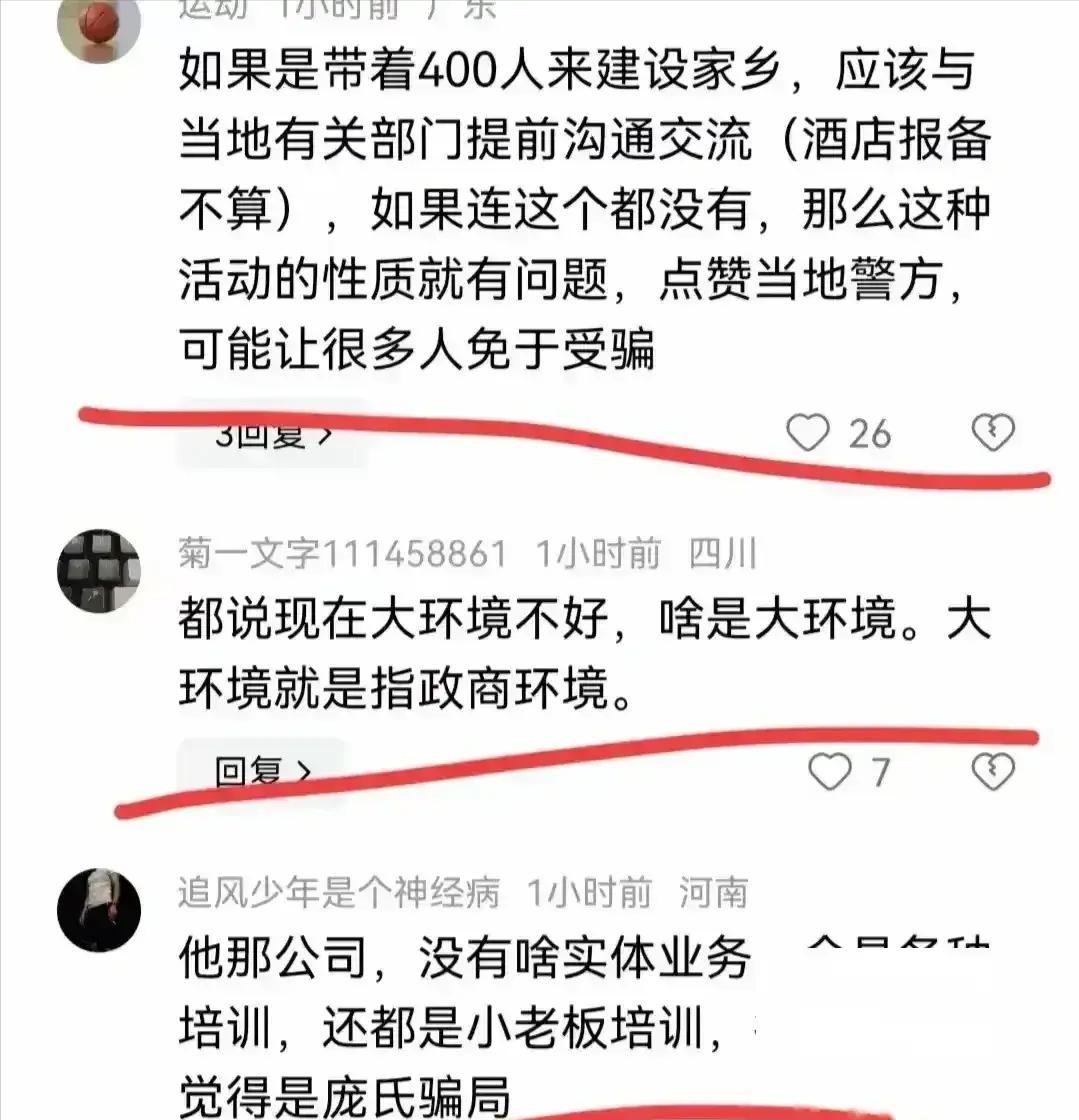
Task: Open 菊一文字111458861's profile avatar
Action: point(99,571)
